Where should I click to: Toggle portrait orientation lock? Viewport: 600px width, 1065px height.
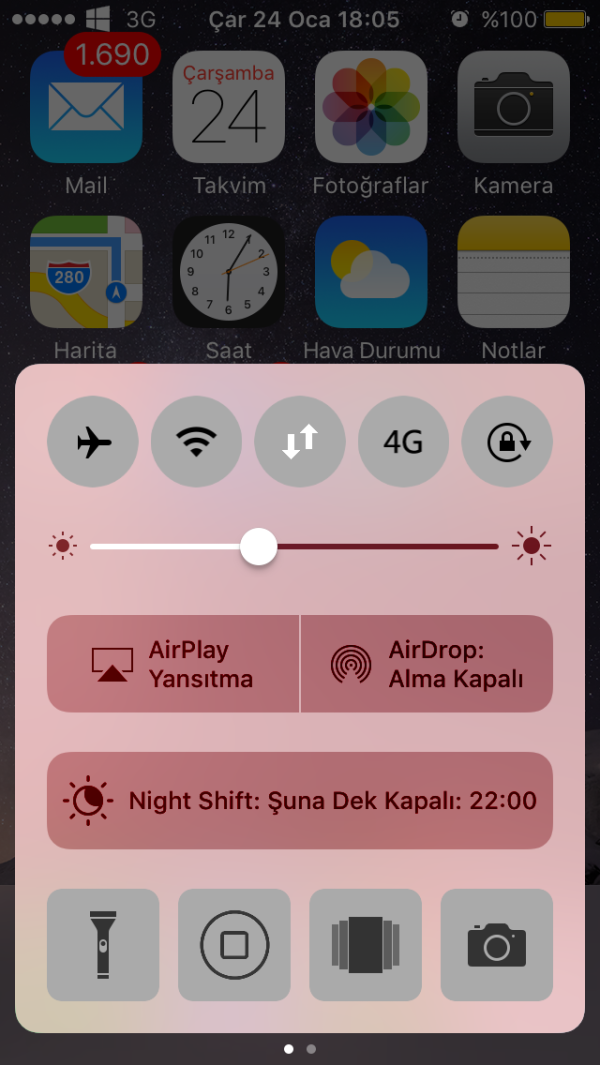[x=507, y=441]
